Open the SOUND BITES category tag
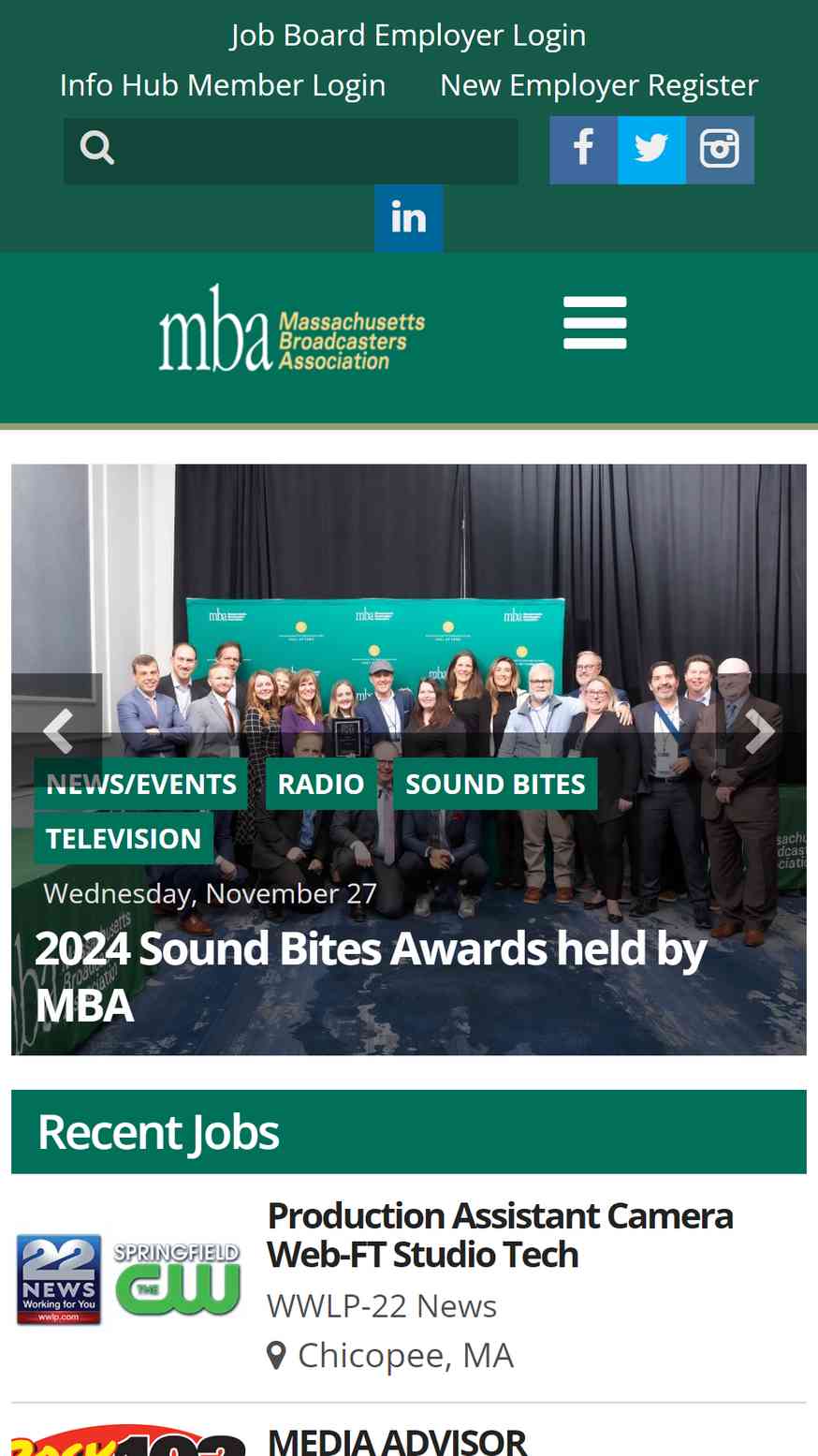The width and height of the screenshot is (818, 1456). tap(495, 784)
